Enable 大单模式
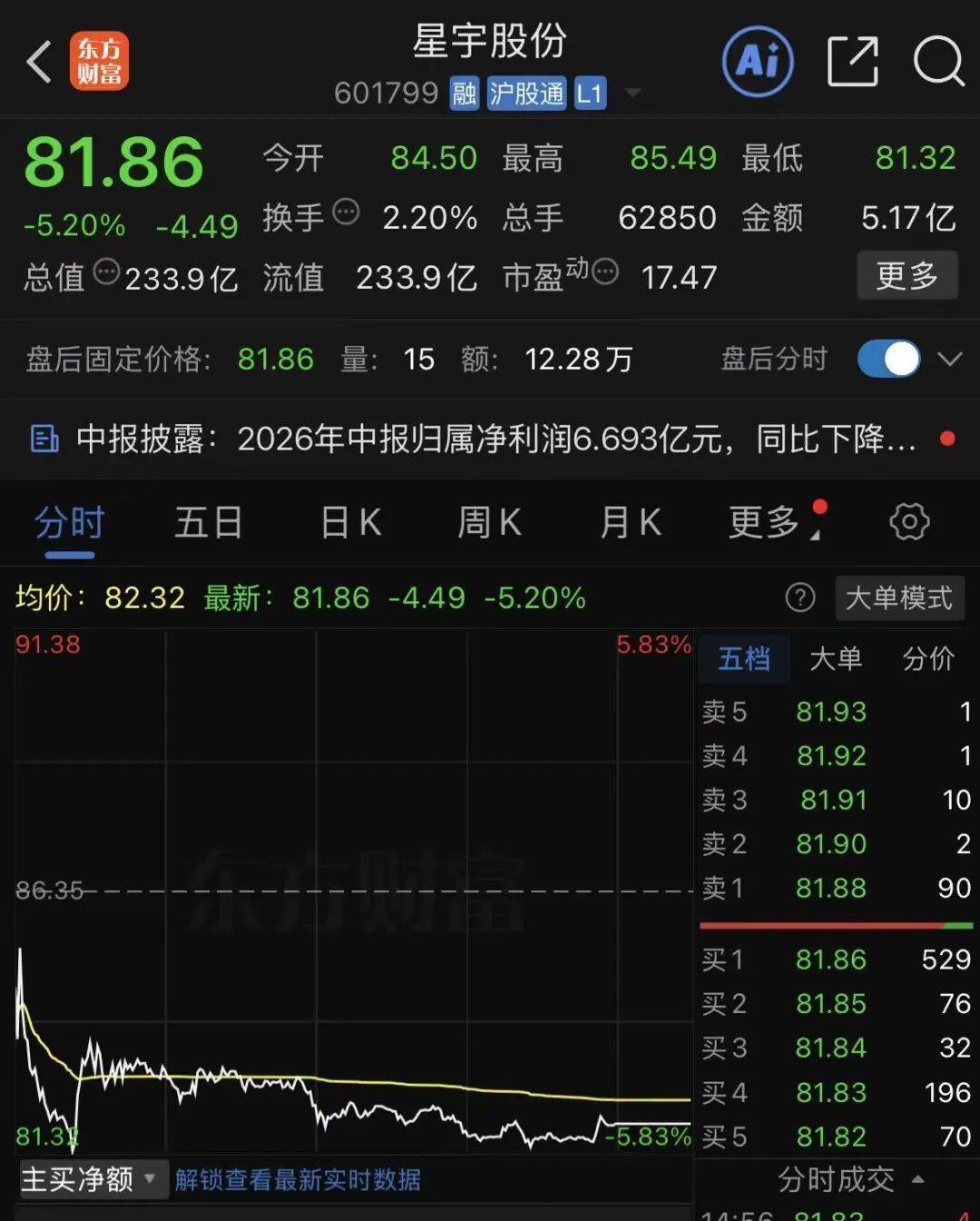Image resolution: width=980 pixels, height=1221 pixels. point(898,597)
